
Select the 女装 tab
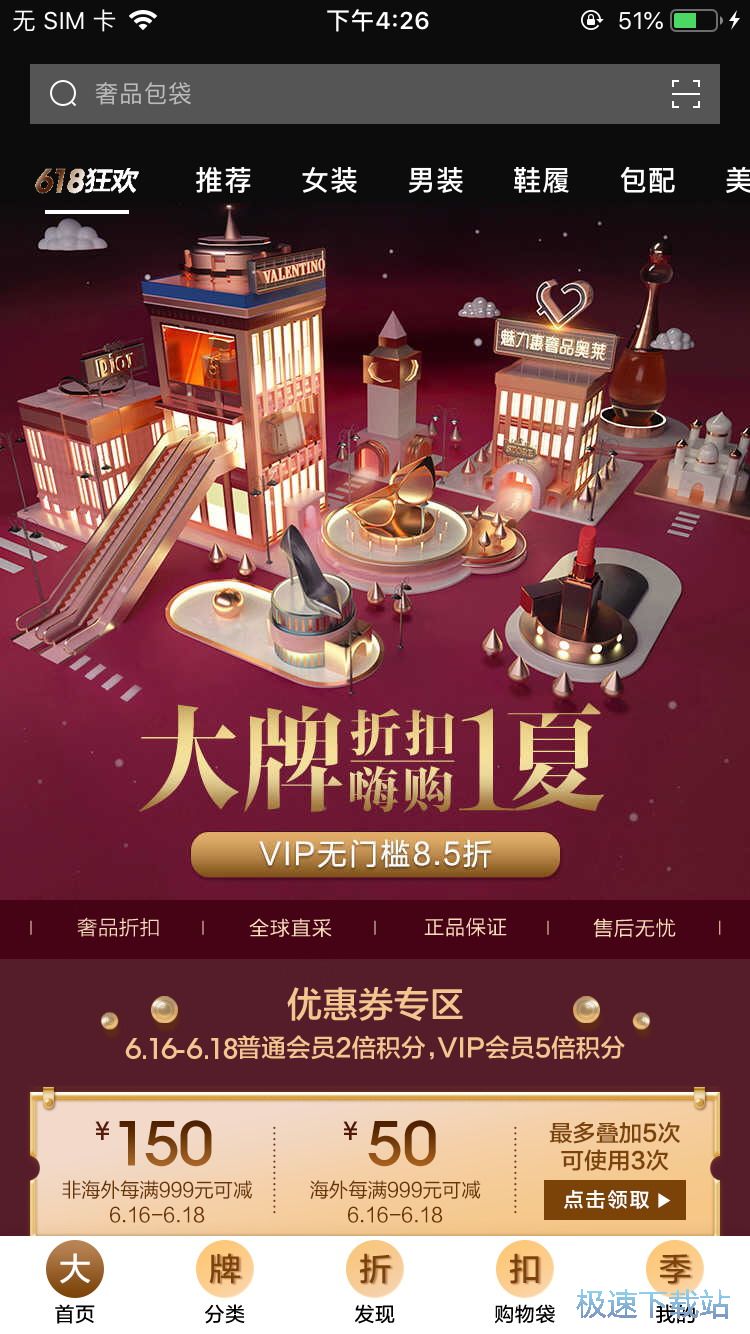pos(329,181)
